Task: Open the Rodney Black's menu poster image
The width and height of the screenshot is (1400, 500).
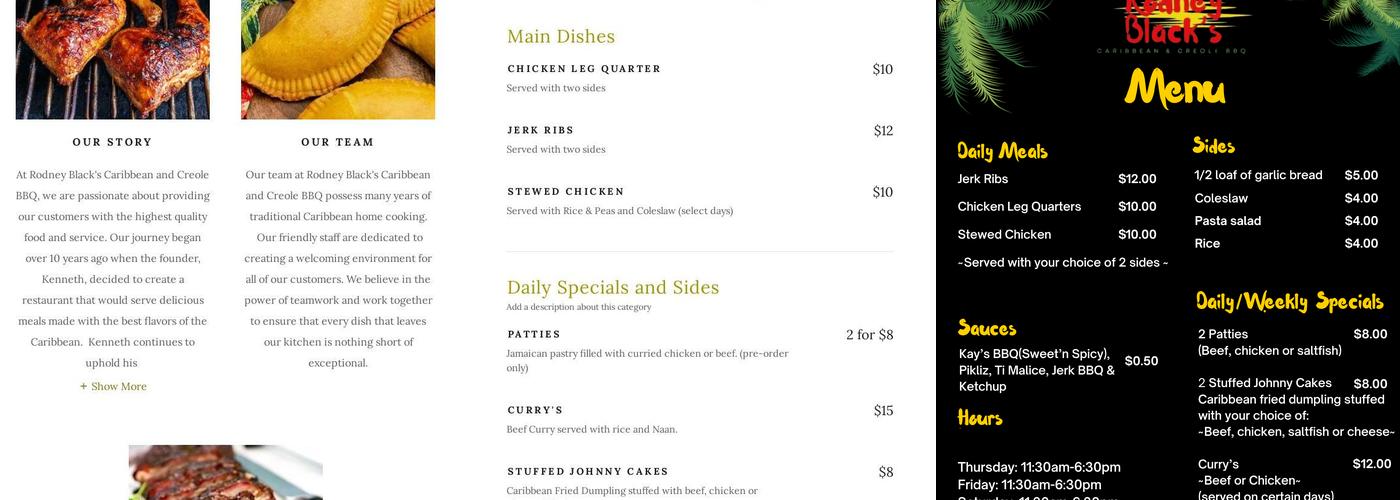Action: (1167, 250)
